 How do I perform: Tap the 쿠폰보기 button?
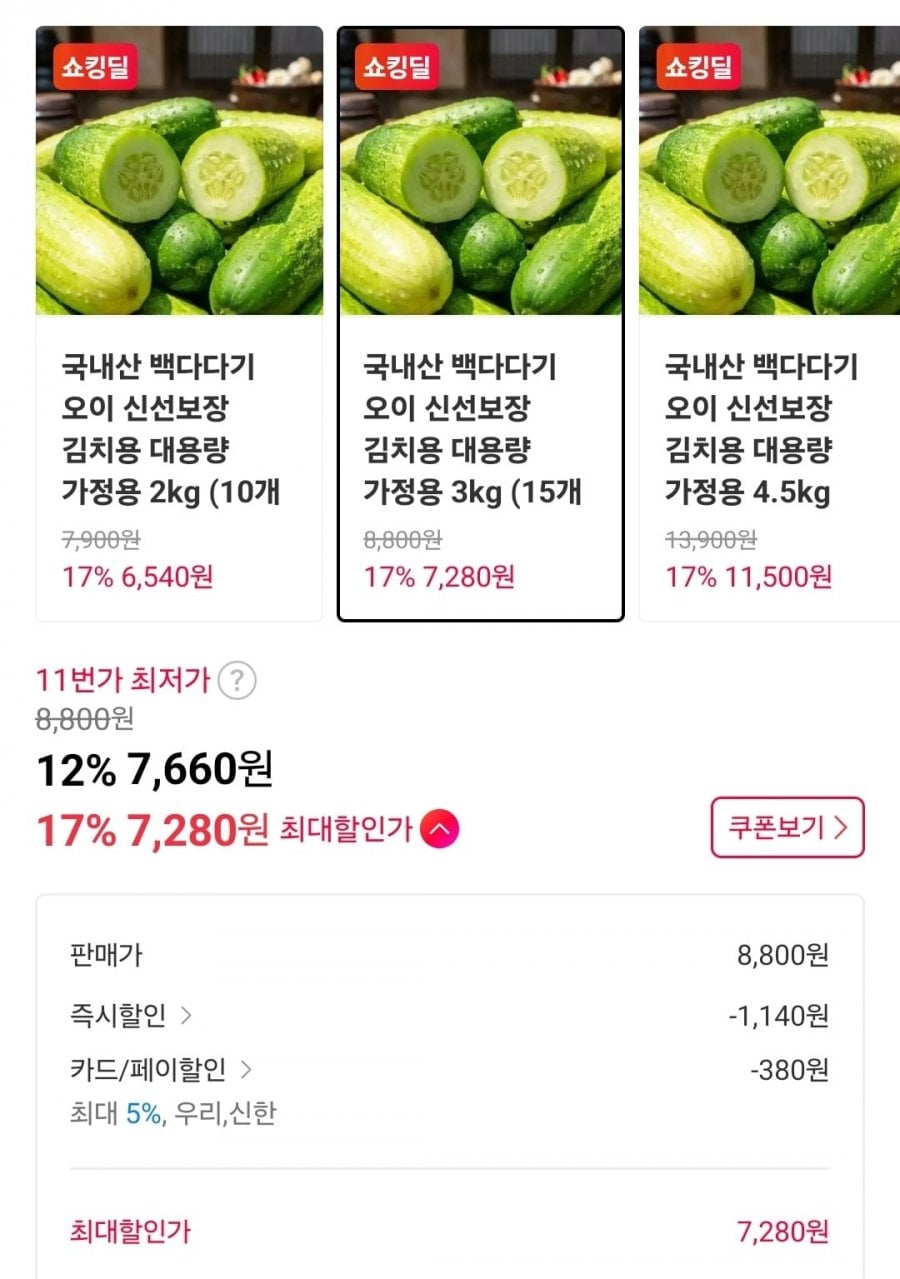coord(787,827)
